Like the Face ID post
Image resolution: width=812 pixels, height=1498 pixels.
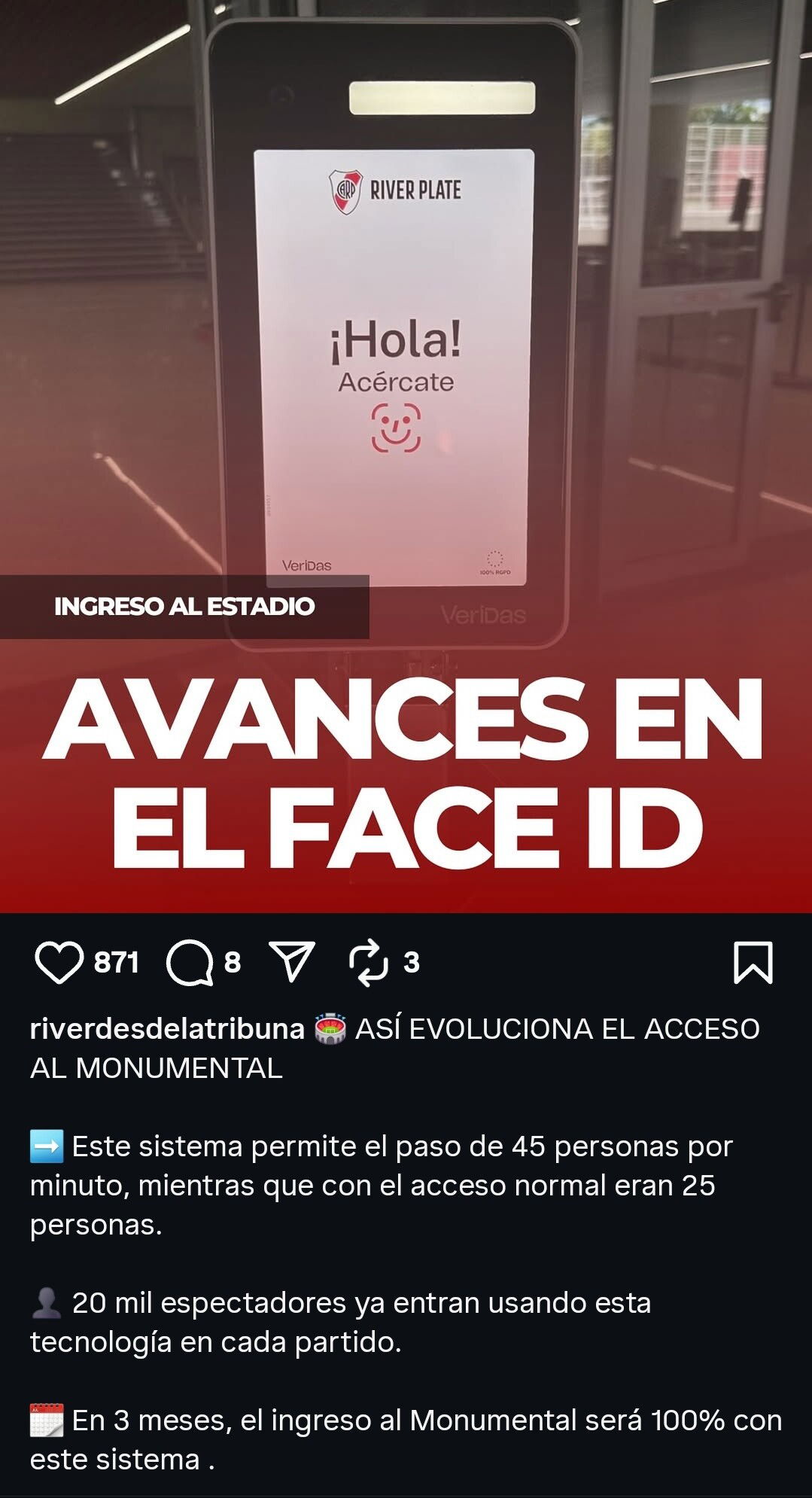(x=59, y=963)
